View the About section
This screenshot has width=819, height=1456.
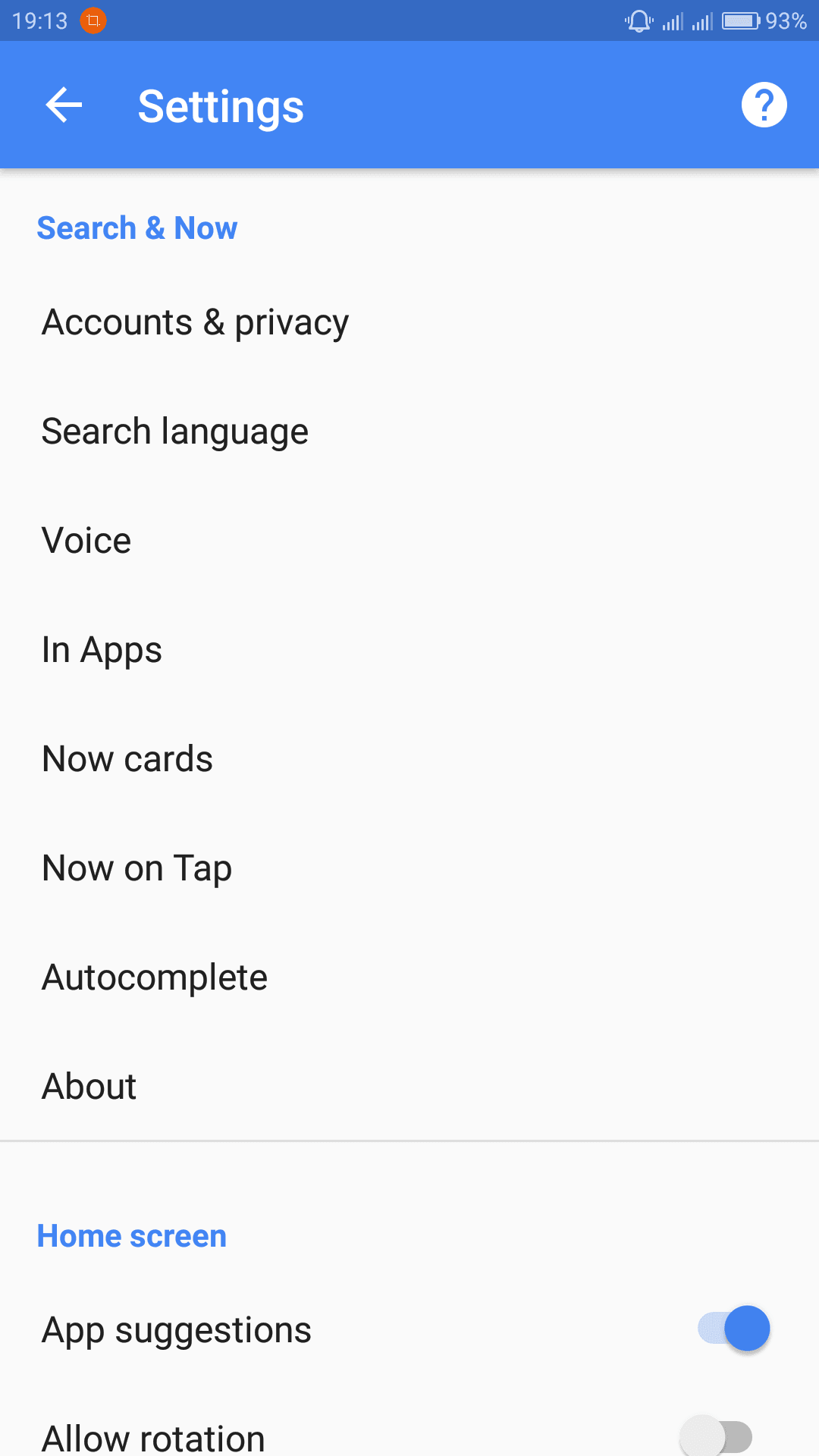pyautogui.click(x=409, y=1087)
